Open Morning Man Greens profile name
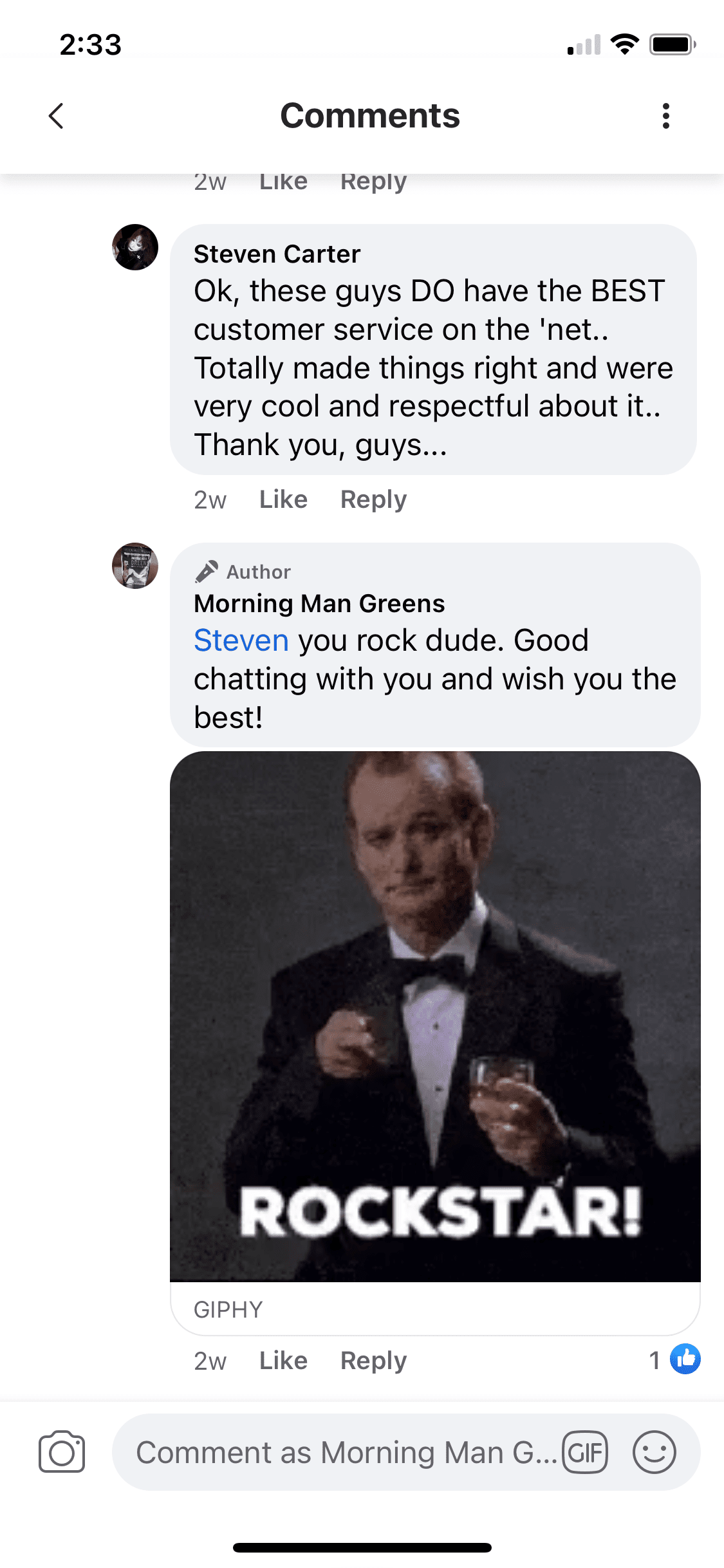 coord(319,604)
